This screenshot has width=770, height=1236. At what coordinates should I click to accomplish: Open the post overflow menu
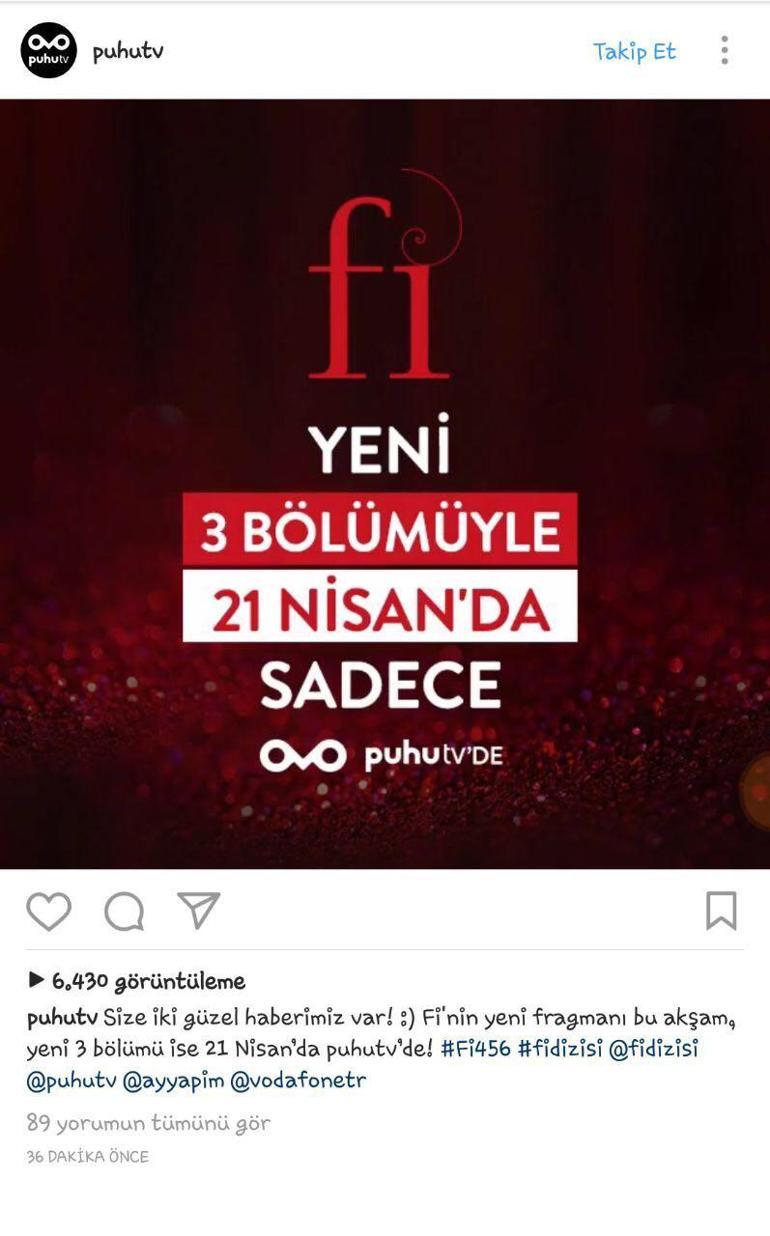pyautogui.click(x=724, y=50)
